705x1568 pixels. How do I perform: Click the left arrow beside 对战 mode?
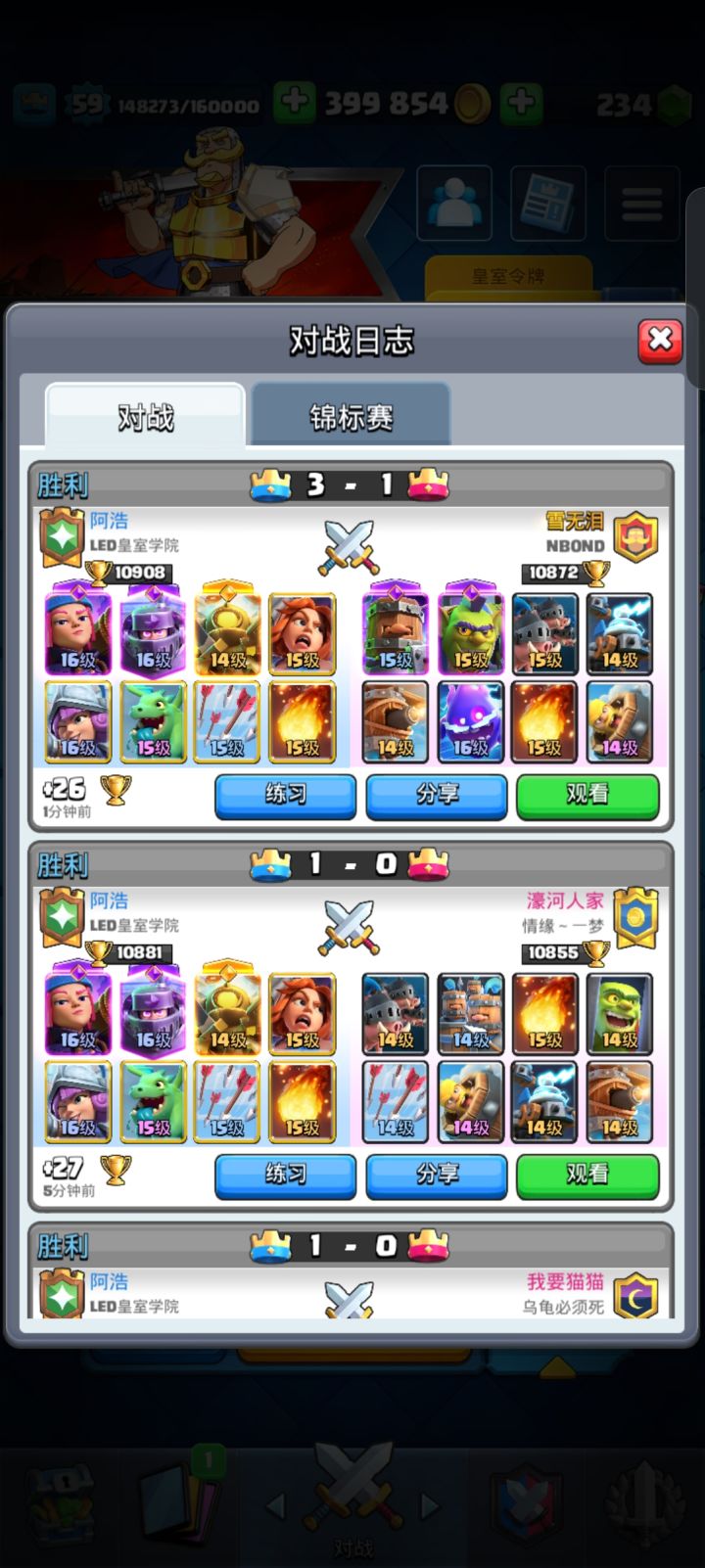(277, 1507)
